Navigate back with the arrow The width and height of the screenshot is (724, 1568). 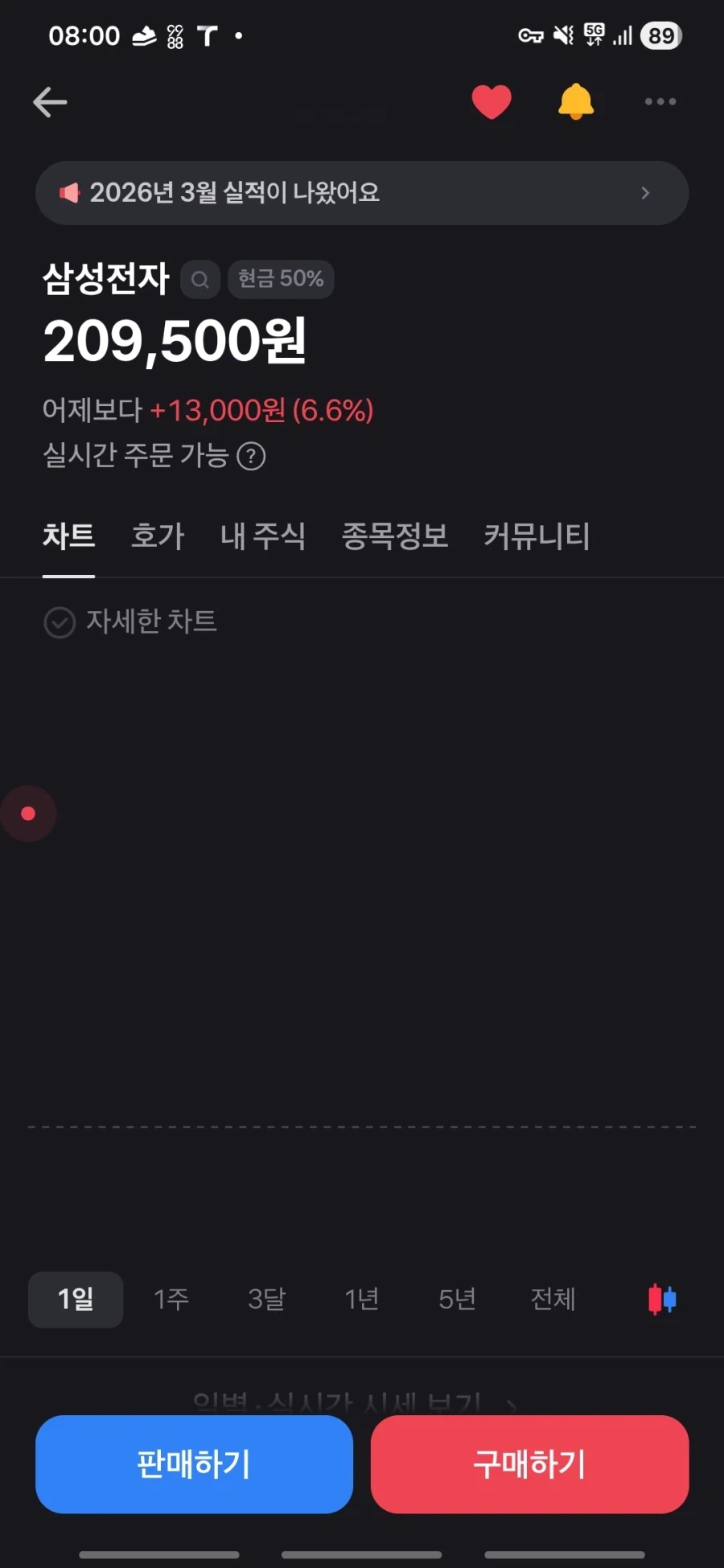(50, 101)
